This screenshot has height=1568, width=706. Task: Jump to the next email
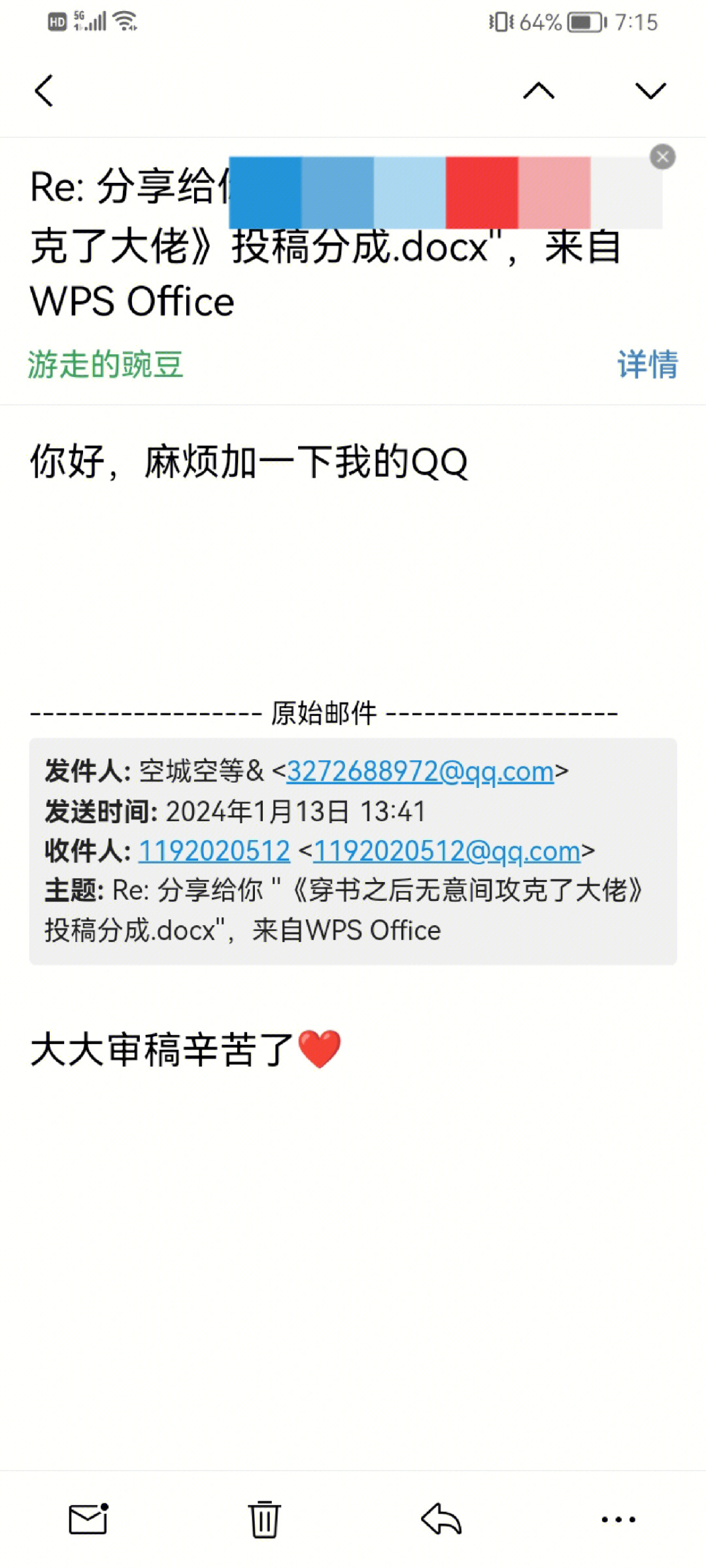[x=650, y=91]
